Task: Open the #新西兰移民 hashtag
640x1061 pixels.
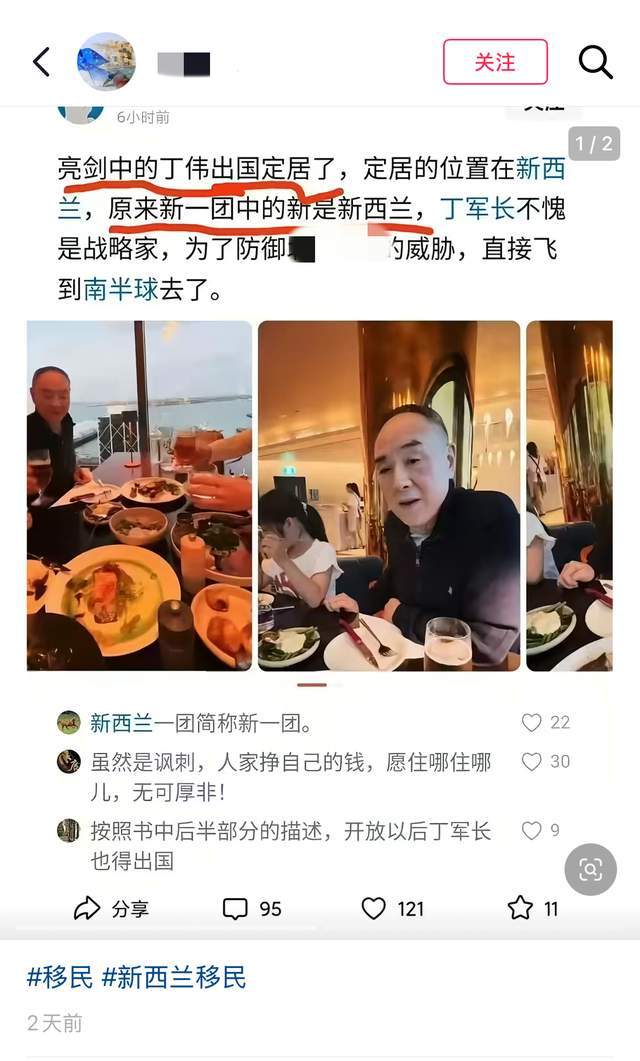Action: point(174,976)
